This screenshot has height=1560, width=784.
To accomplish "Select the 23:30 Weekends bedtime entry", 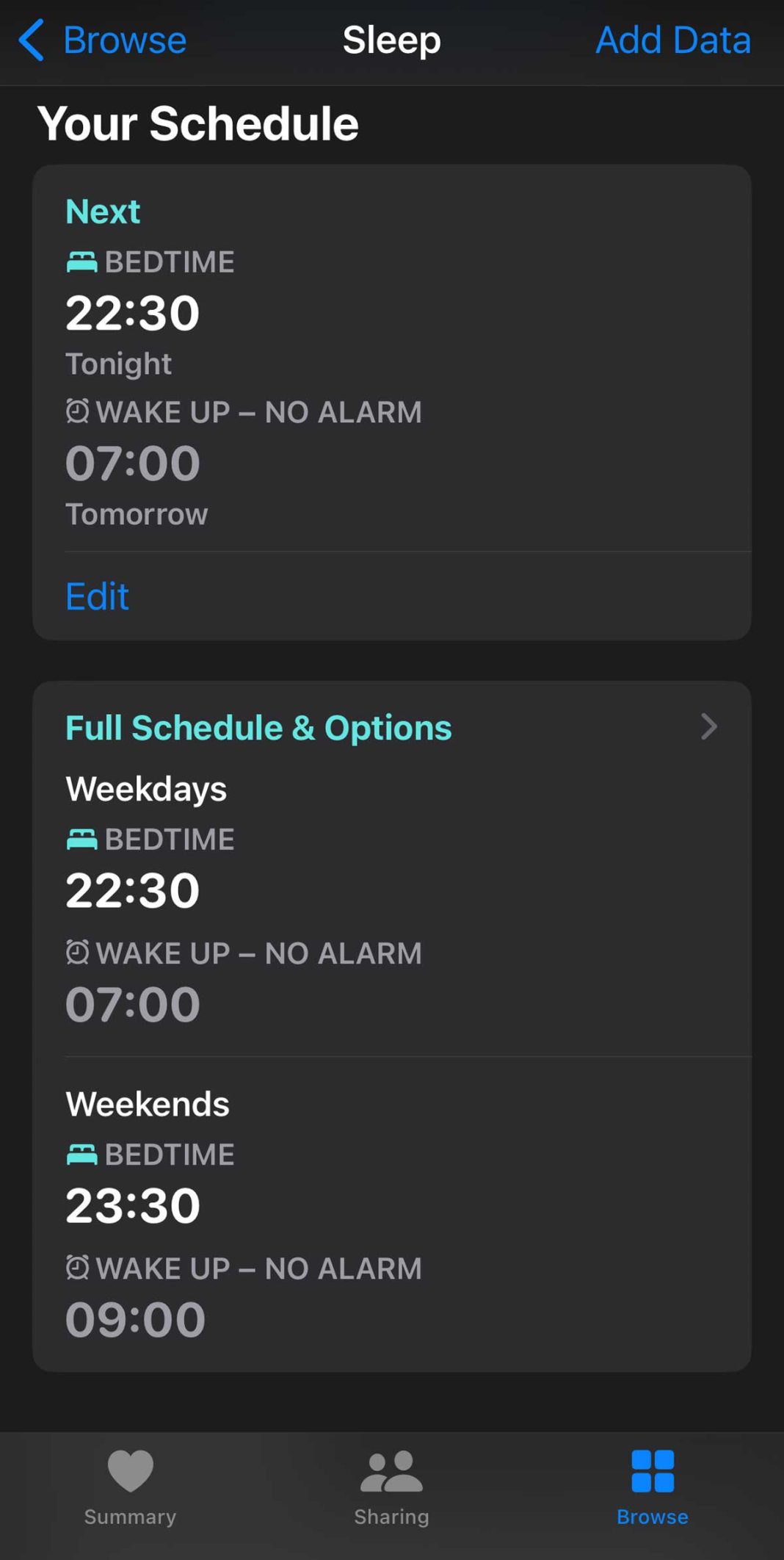I will (x=133, y=1203).
